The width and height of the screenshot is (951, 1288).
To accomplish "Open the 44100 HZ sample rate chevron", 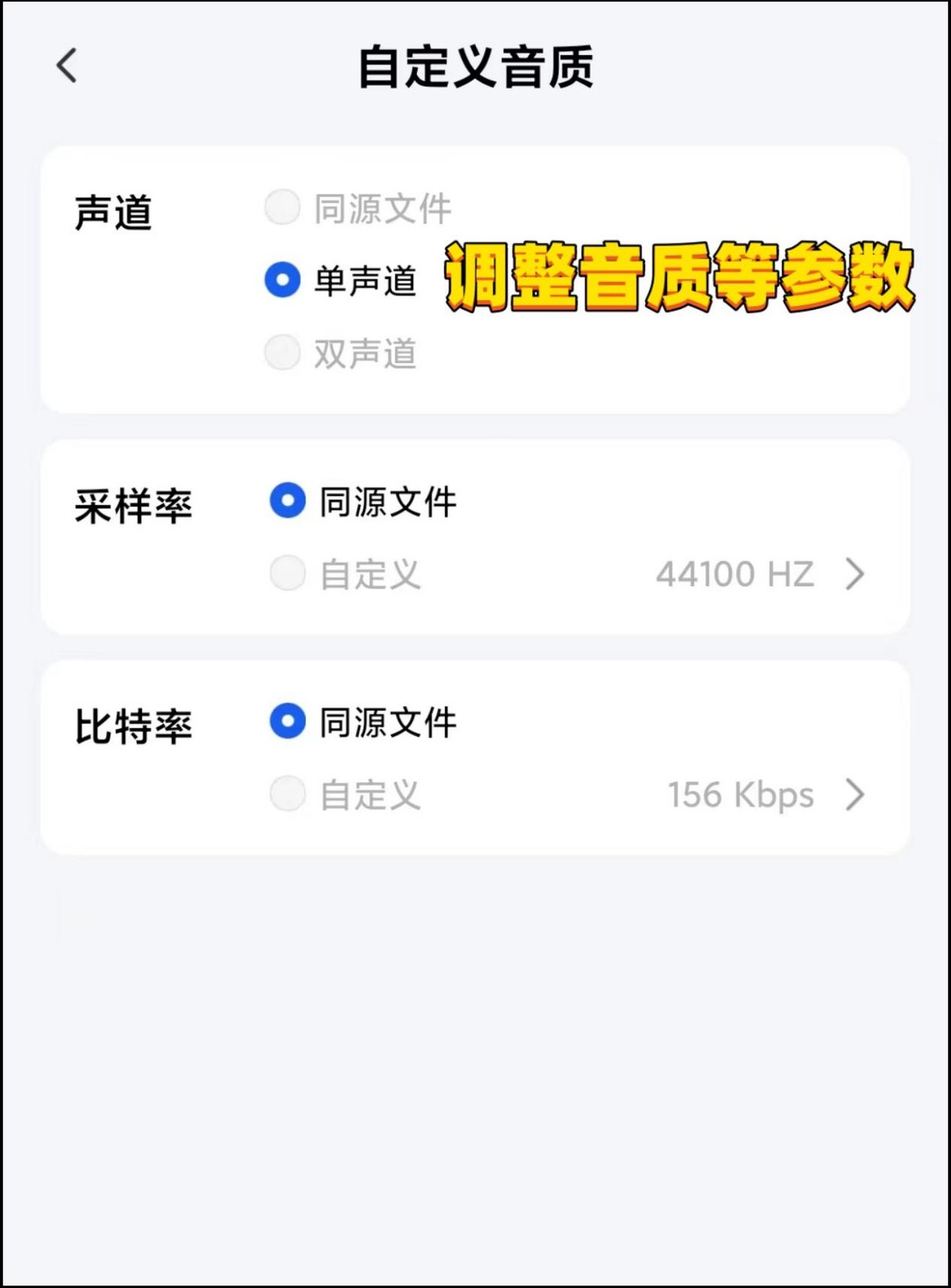I will [x=854, y=575].
